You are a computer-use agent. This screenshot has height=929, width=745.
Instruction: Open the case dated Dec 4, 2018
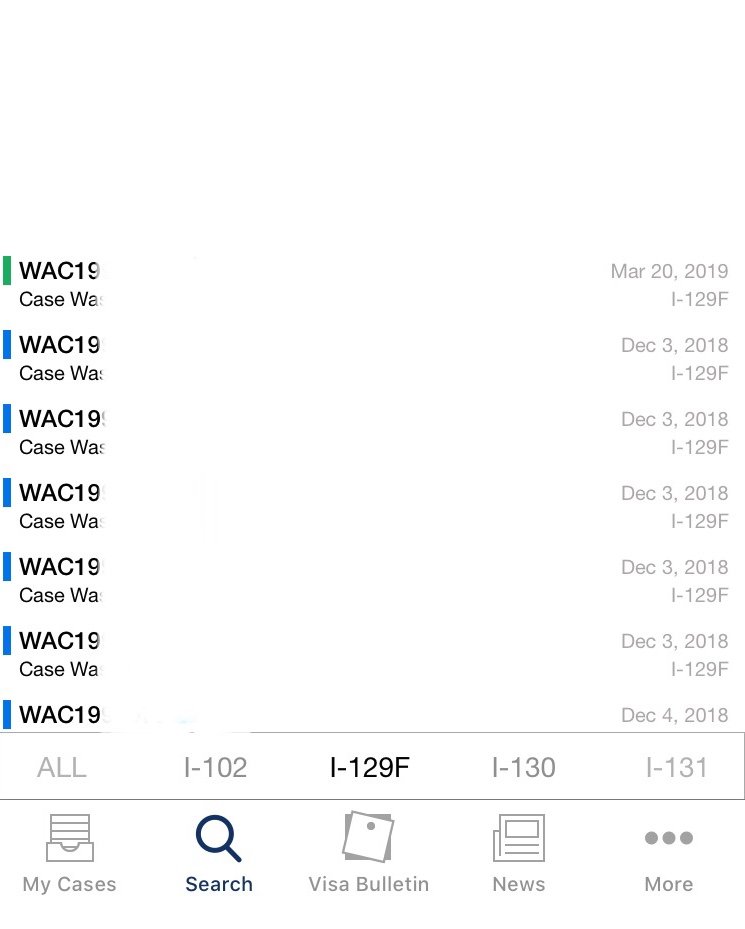370,716
